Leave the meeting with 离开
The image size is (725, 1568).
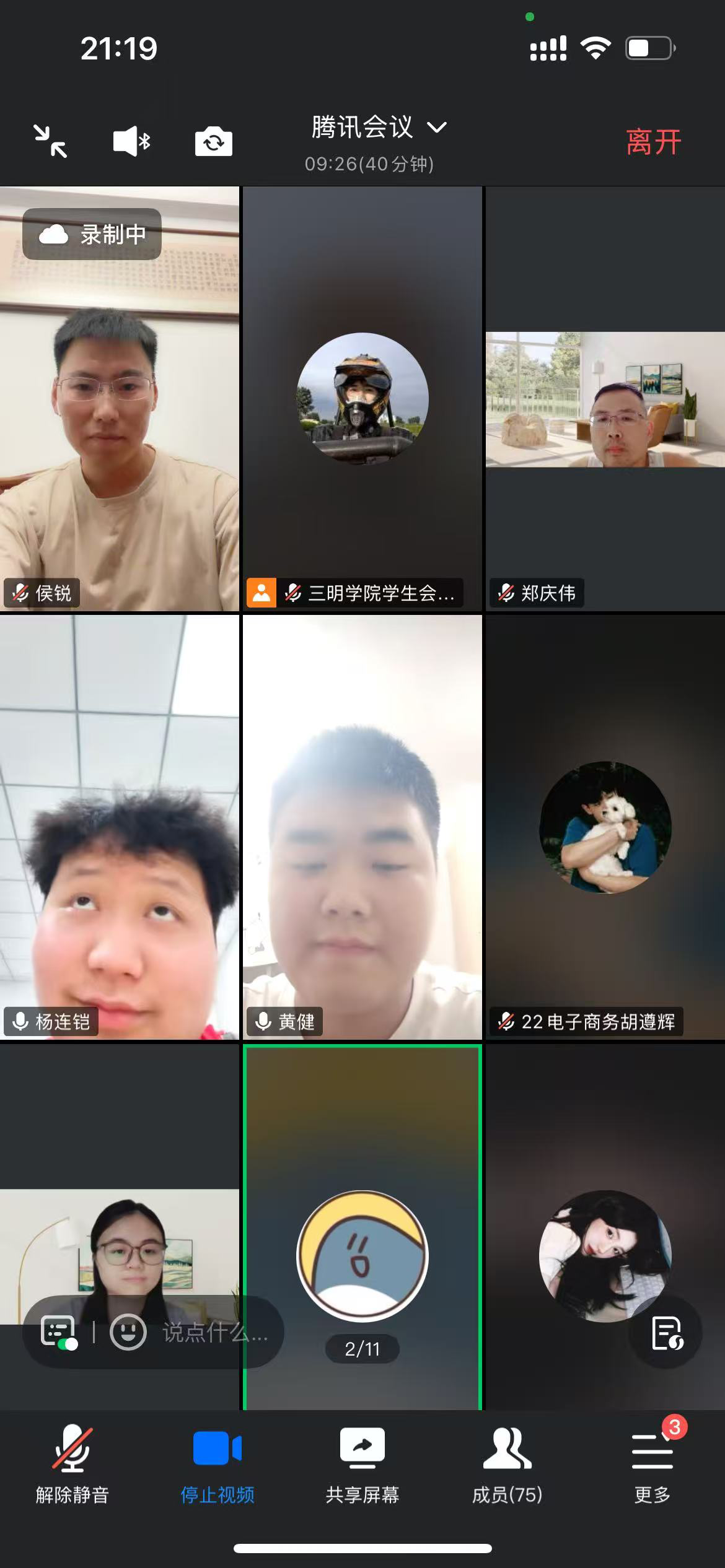pos(652,142)
